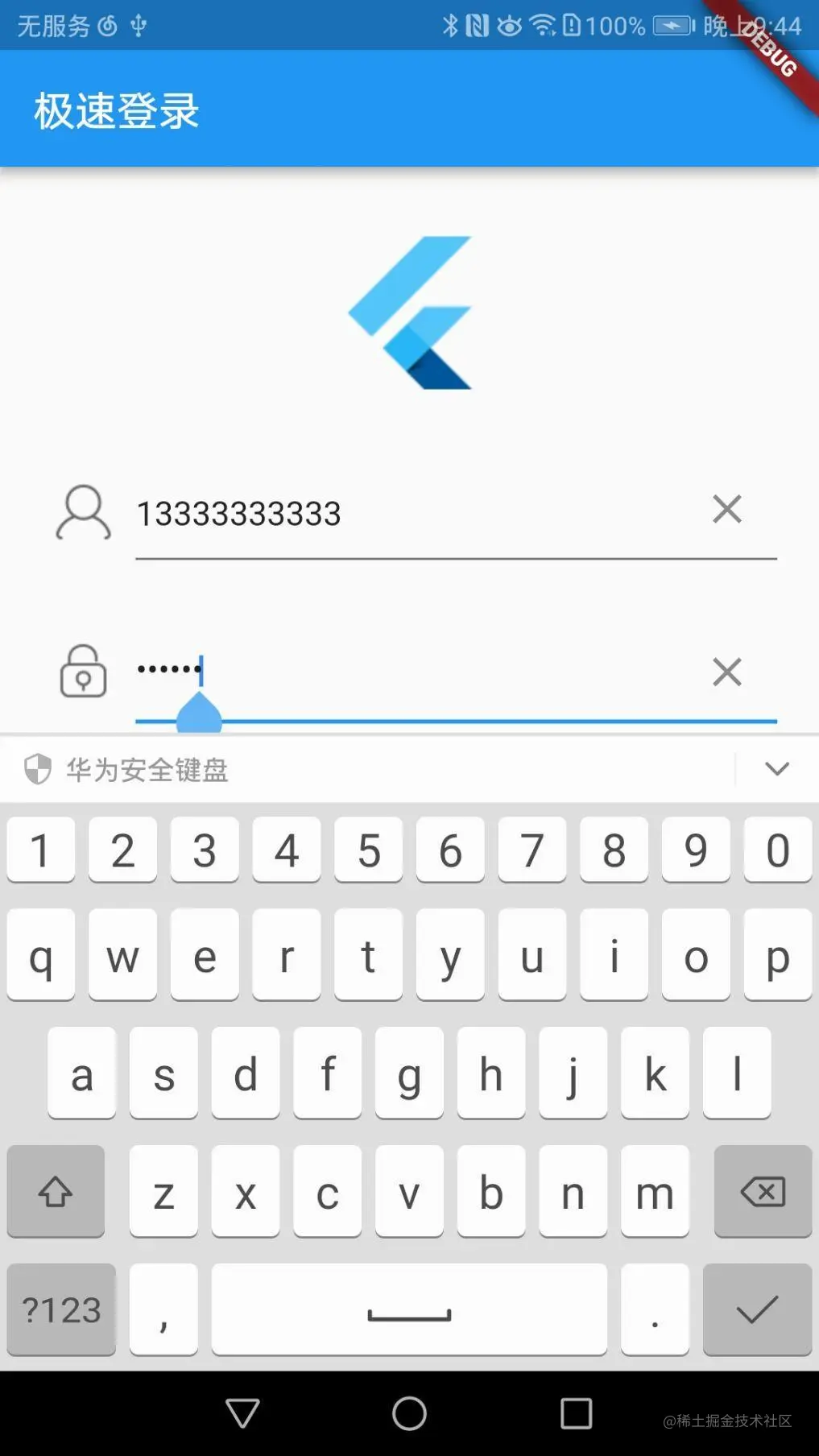819x1456 pixels.
Task: Confirm input with the checkmark key
Action: coord(756,1309)
